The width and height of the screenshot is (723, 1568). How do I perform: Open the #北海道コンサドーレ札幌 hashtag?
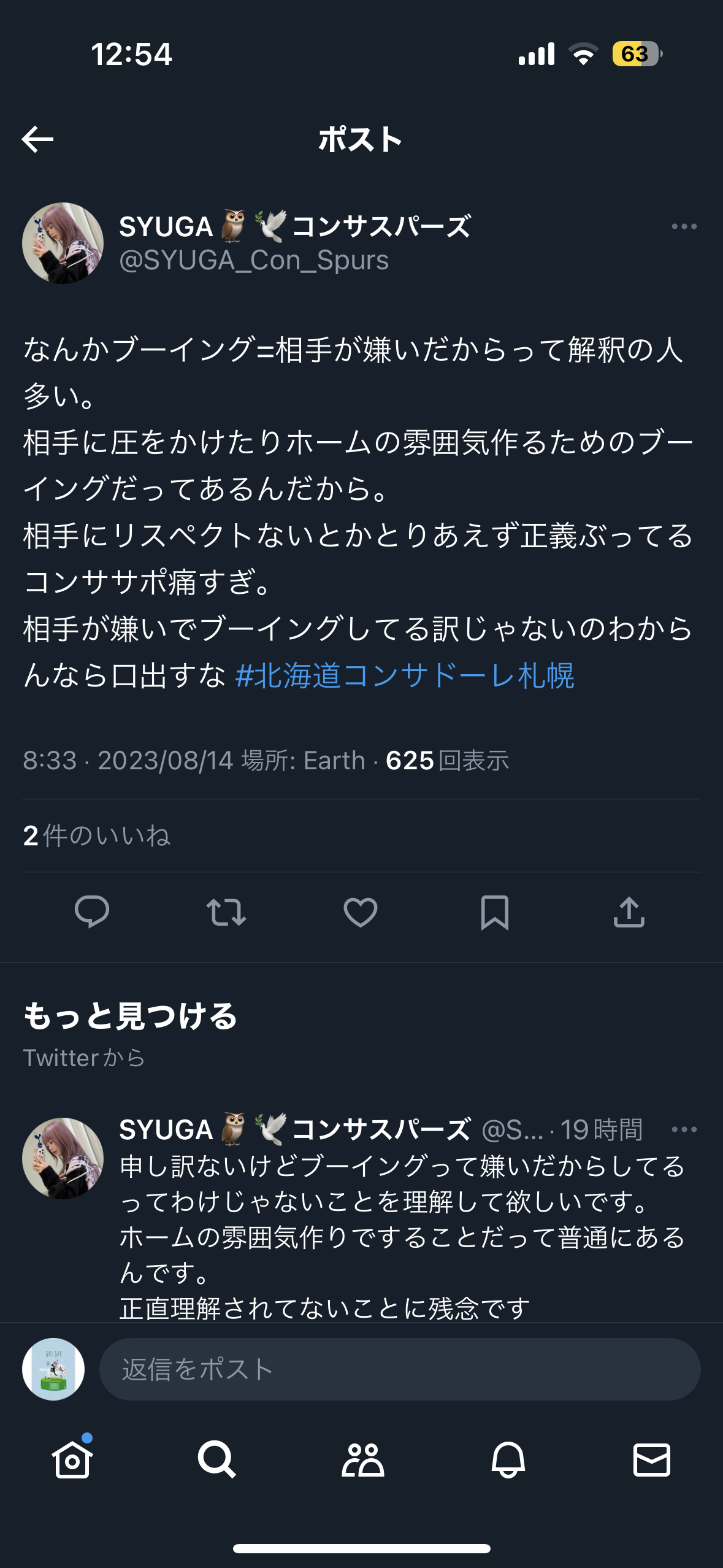(405, 676)
